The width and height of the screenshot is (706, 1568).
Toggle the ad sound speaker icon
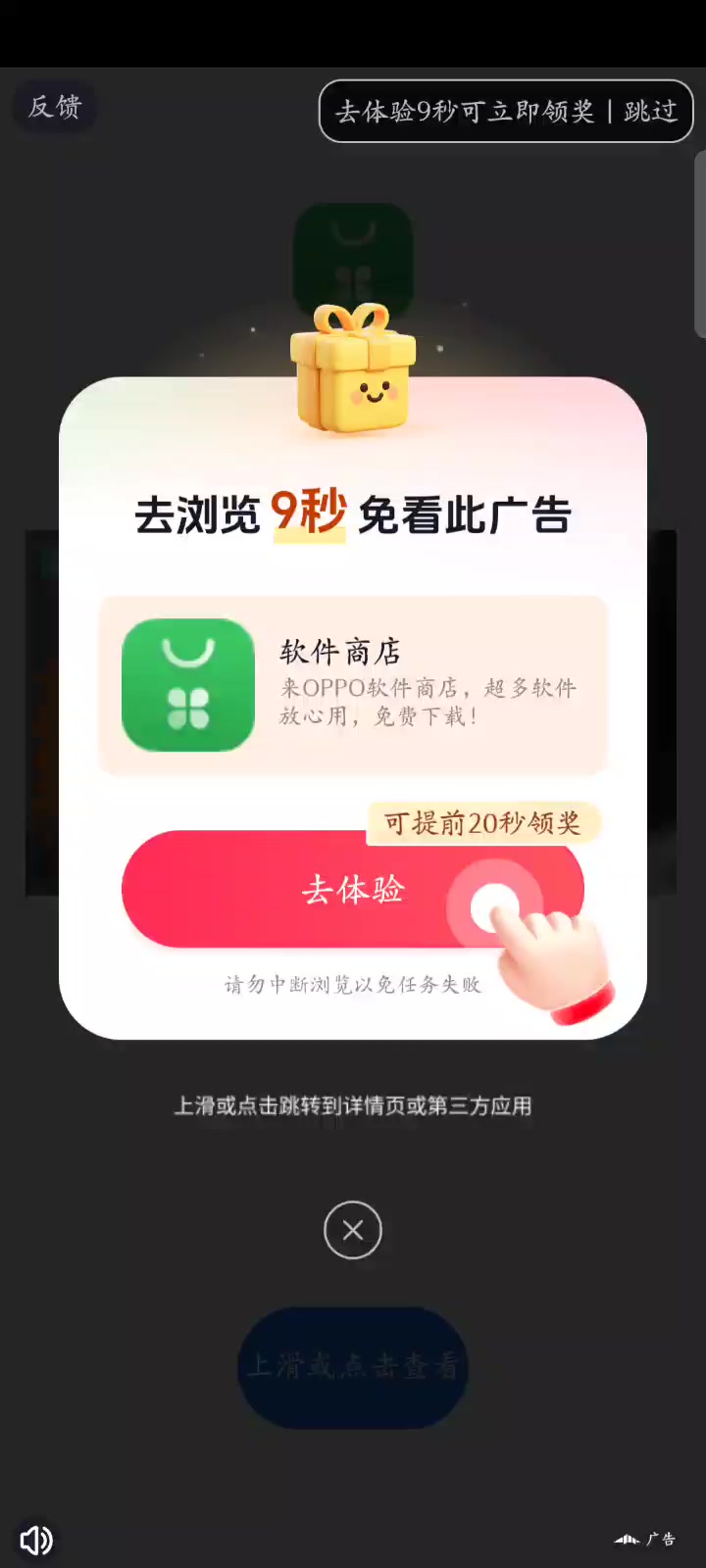[x=36, y=1540]
